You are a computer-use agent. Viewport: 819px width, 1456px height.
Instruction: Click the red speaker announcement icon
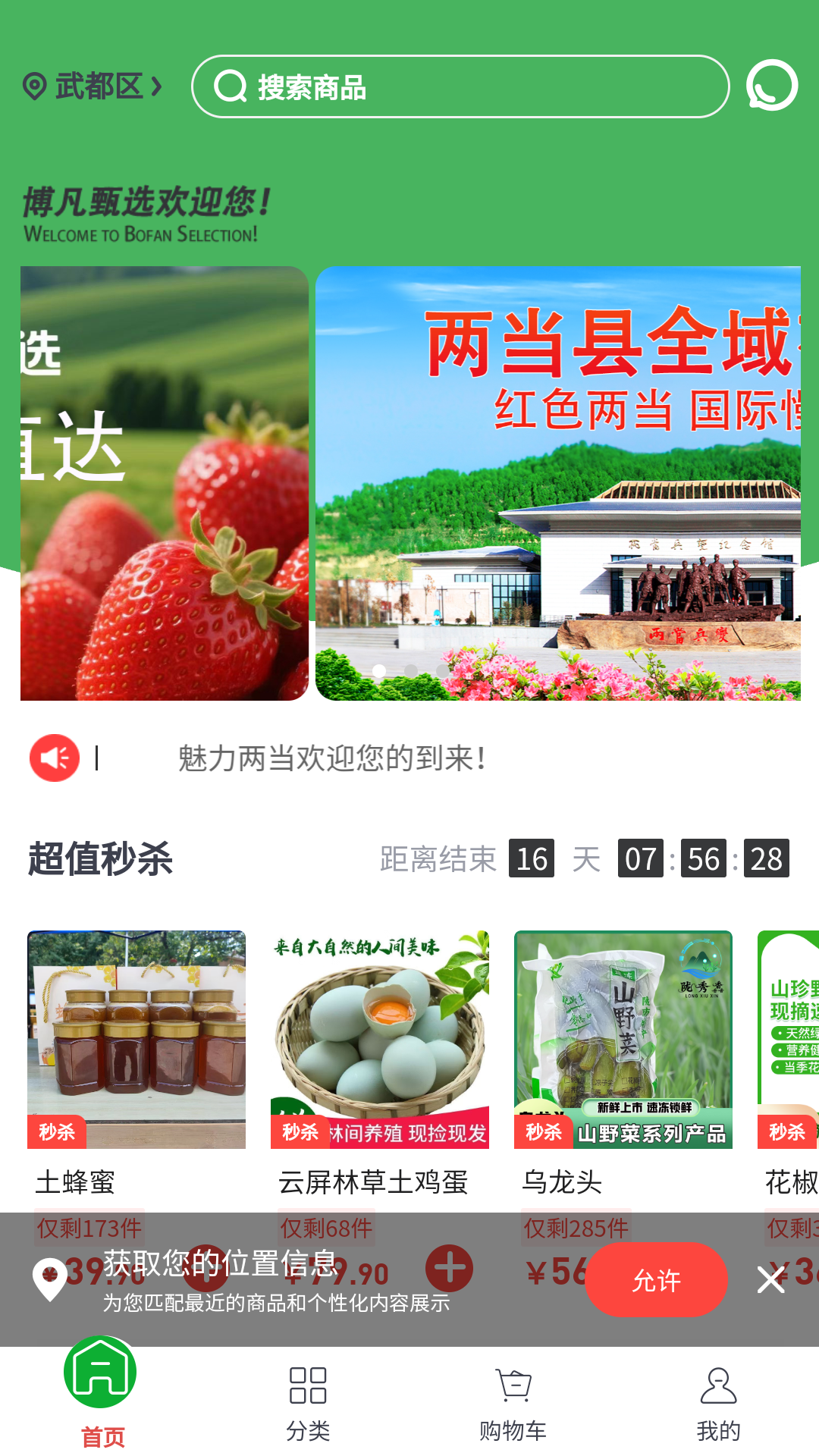(54, 757)
